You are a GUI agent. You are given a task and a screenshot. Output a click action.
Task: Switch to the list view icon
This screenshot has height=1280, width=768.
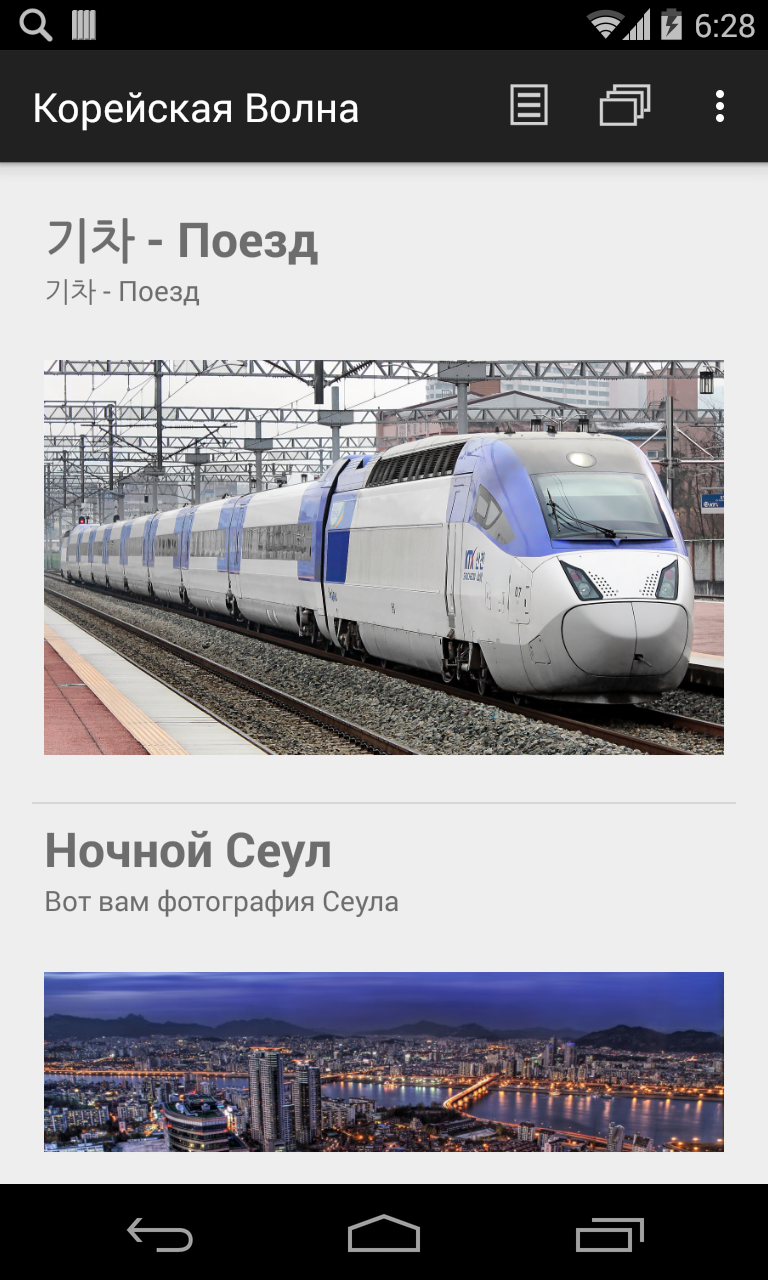click(529, 106)
